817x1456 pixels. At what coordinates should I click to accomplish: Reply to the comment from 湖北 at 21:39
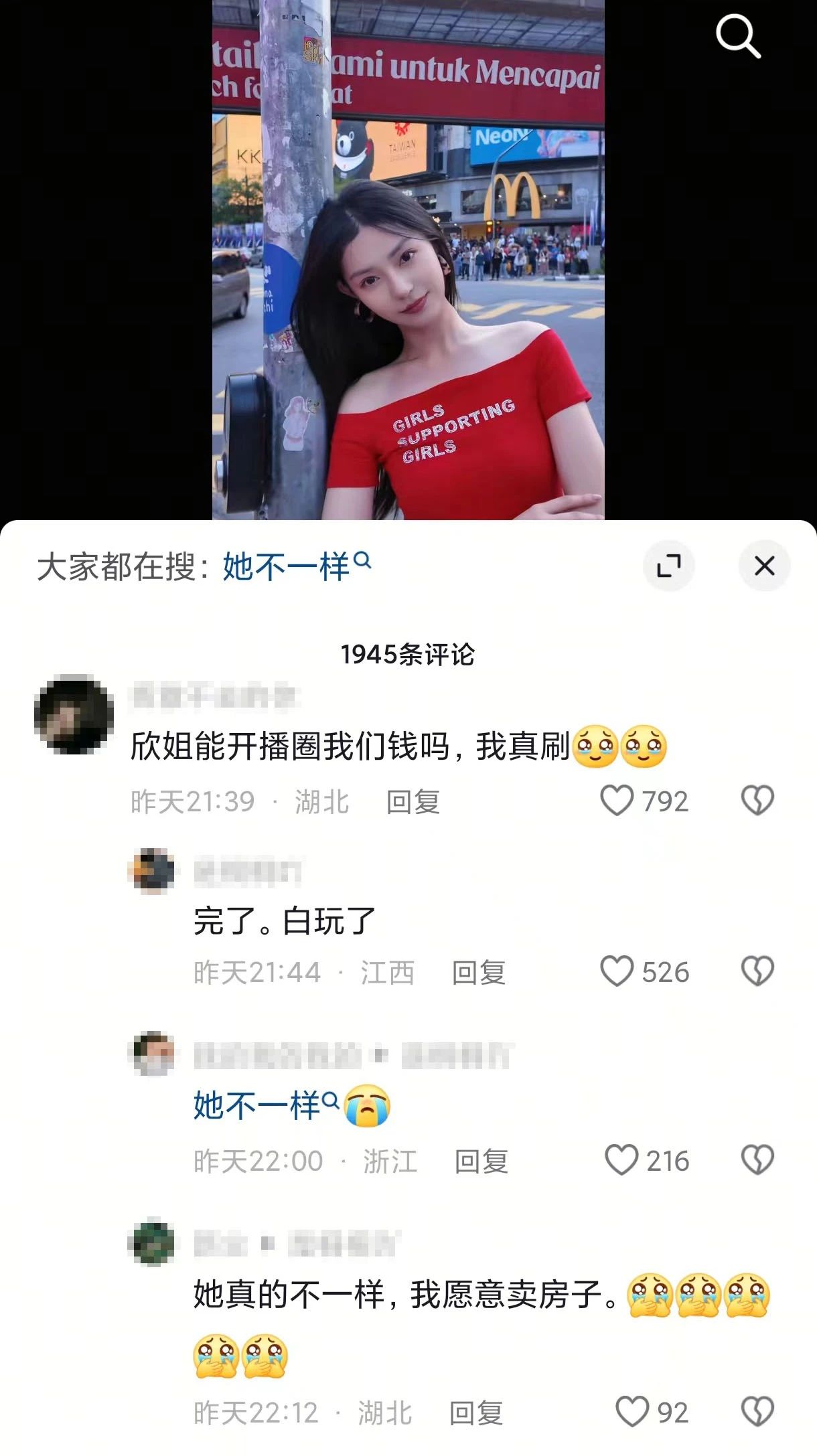click(413, 801)
